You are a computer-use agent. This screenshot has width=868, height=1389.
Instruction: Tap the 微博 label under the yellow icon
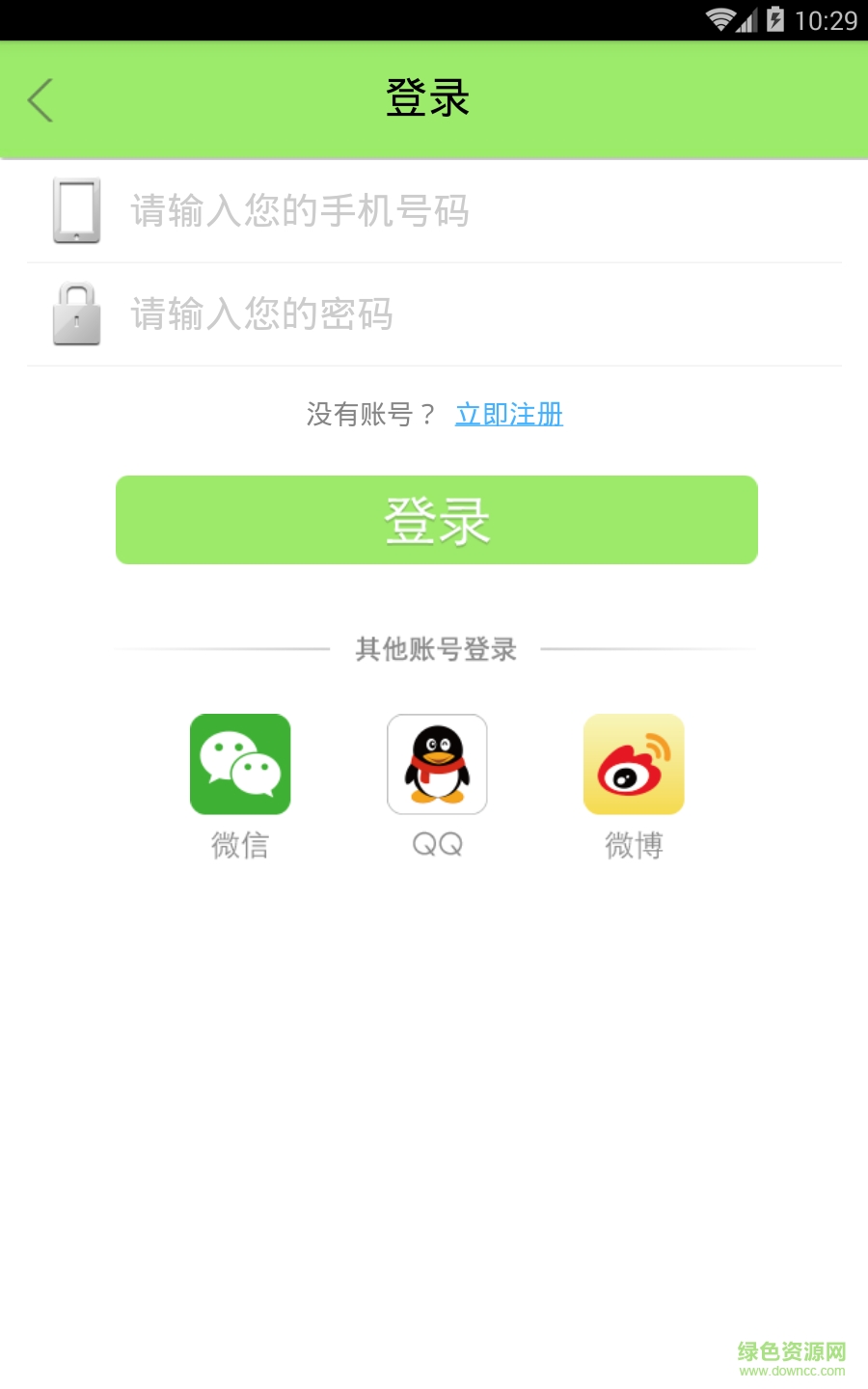pos(633,846)
